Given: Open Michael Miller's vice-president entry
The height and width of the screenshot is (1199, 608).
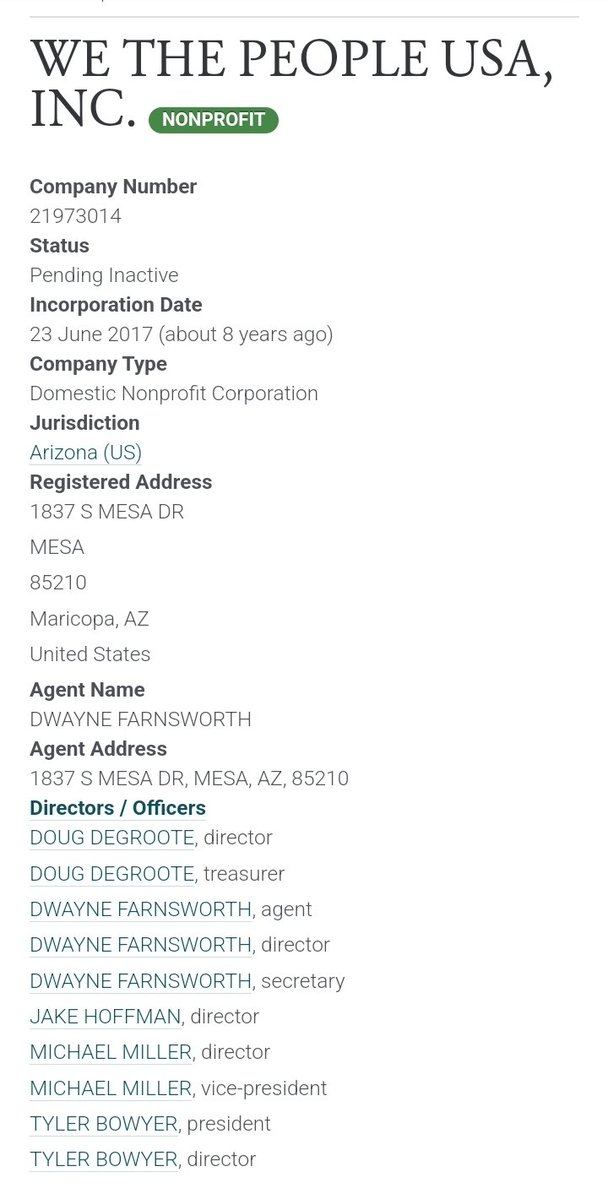Looking at the screenshot, I should click(x=110, y=1087).
